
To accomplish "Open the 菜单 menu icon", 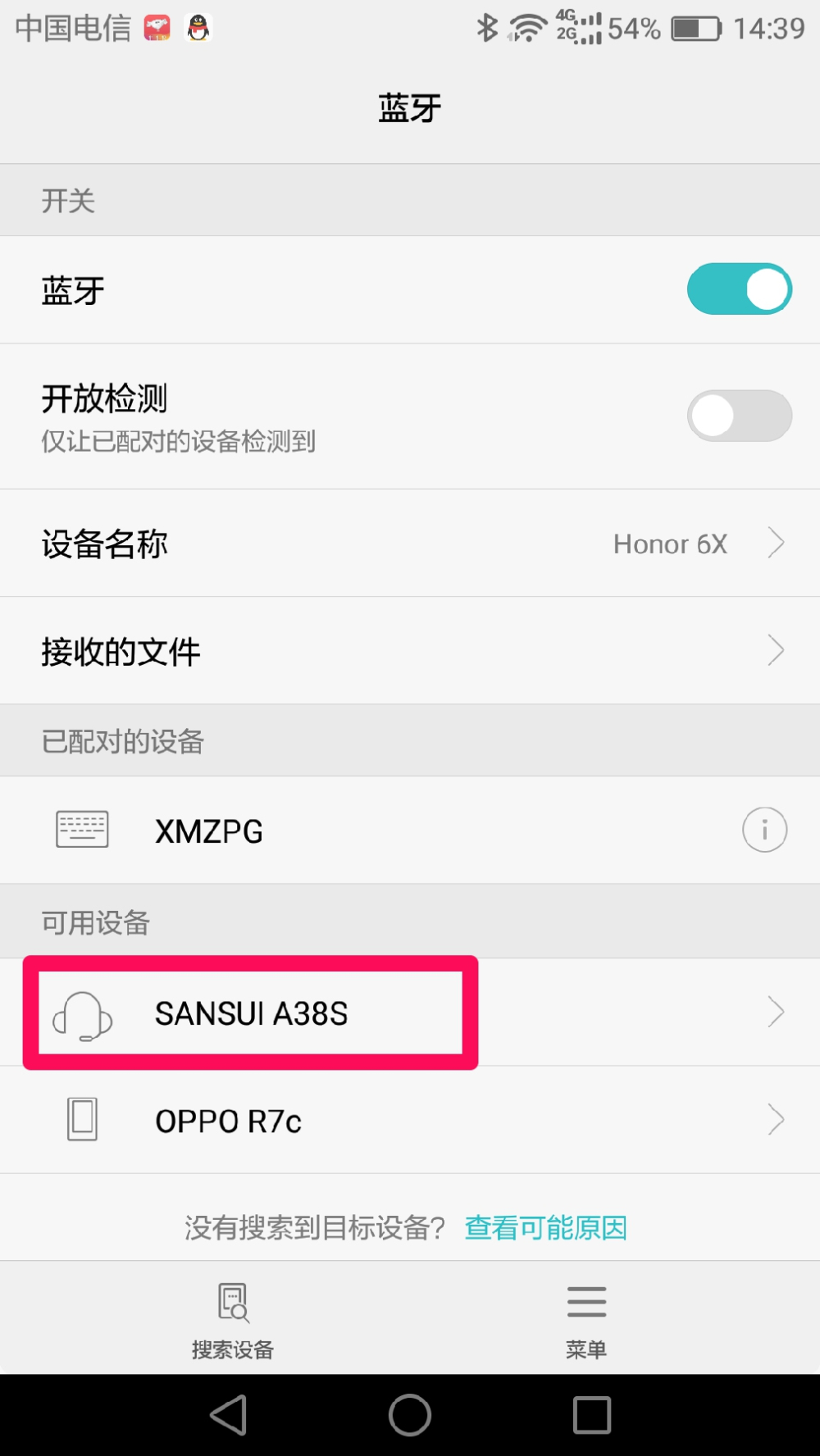I will coord(585,1303).
